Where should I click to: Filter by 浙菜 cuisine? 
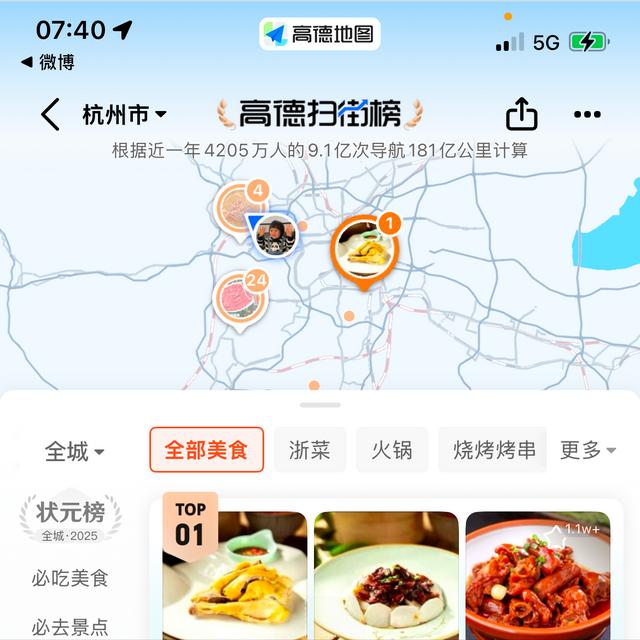[309, 450]
